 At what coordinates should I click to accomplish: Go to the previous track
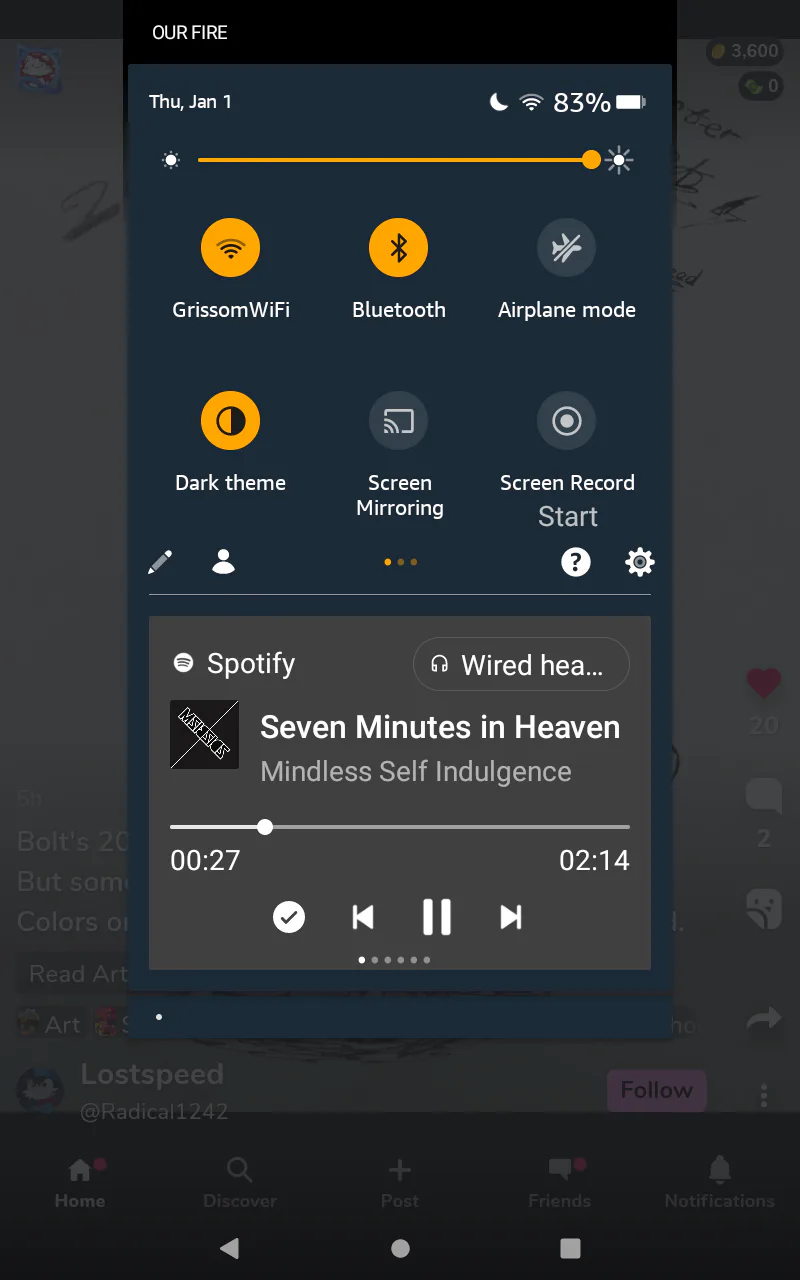click(x=363, y=917)
